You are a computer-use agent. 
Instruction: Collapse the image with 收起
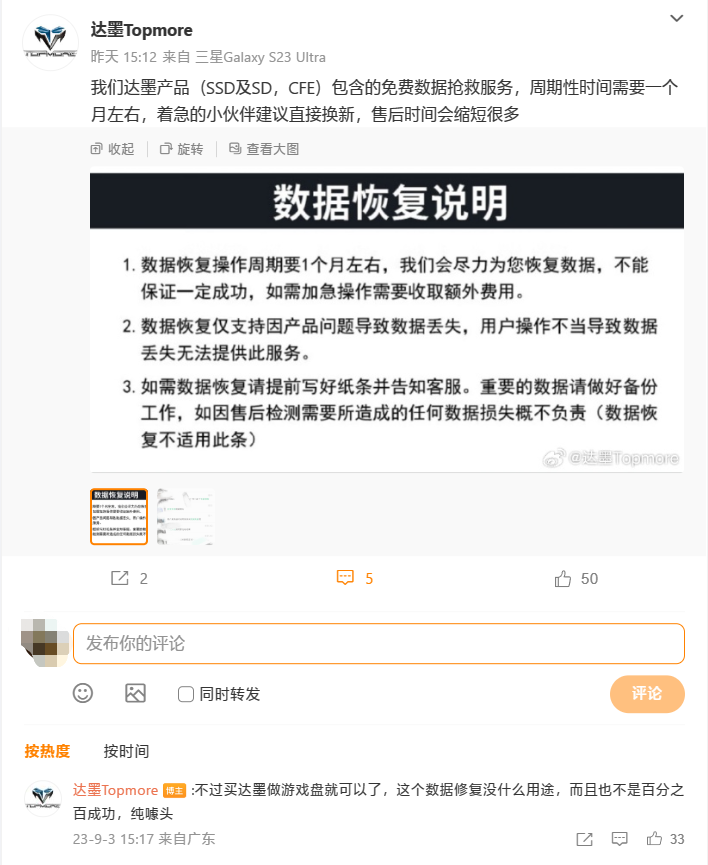click(112, 149)
